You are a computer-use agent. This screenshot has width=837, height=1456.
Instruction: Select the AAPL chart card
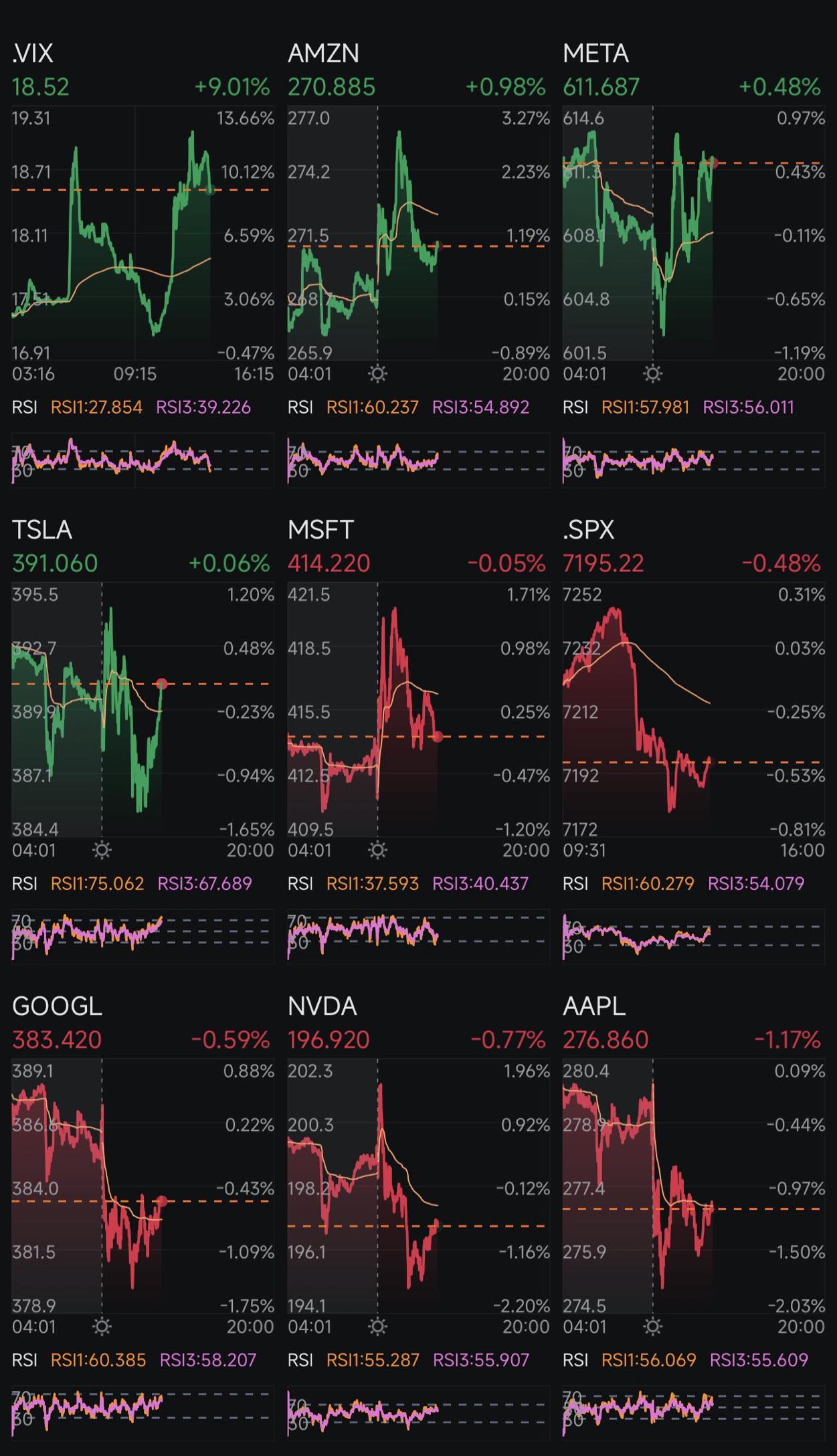tap(694, 1217)
